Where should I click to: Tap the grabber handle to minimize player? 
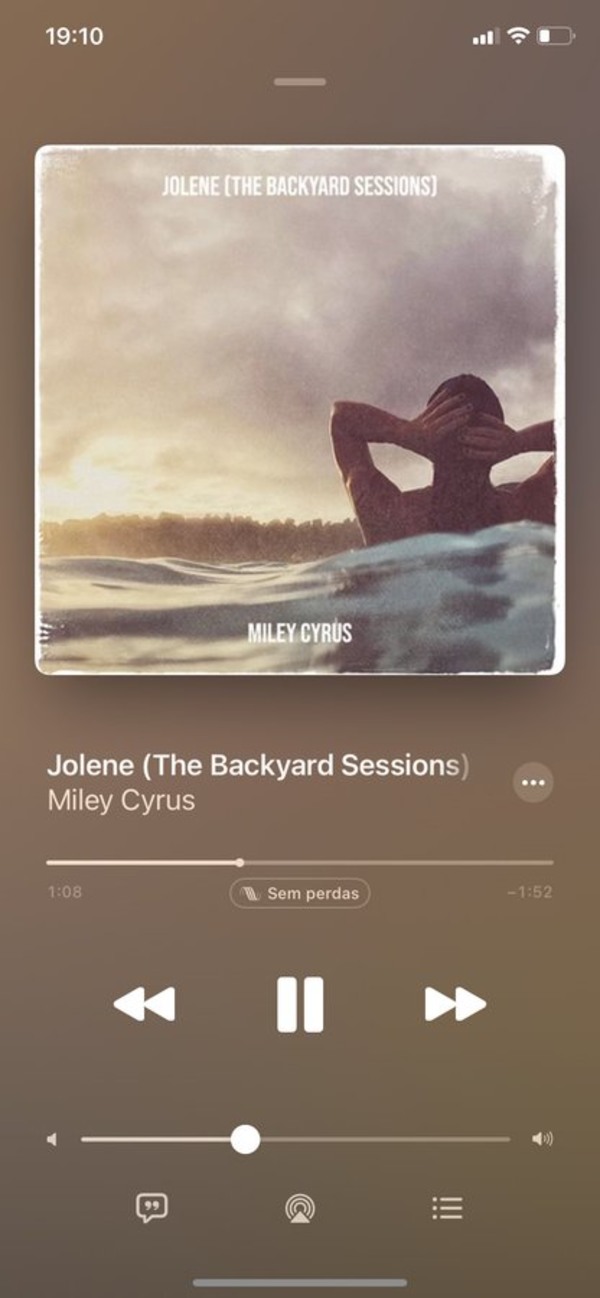pos(299,82)
